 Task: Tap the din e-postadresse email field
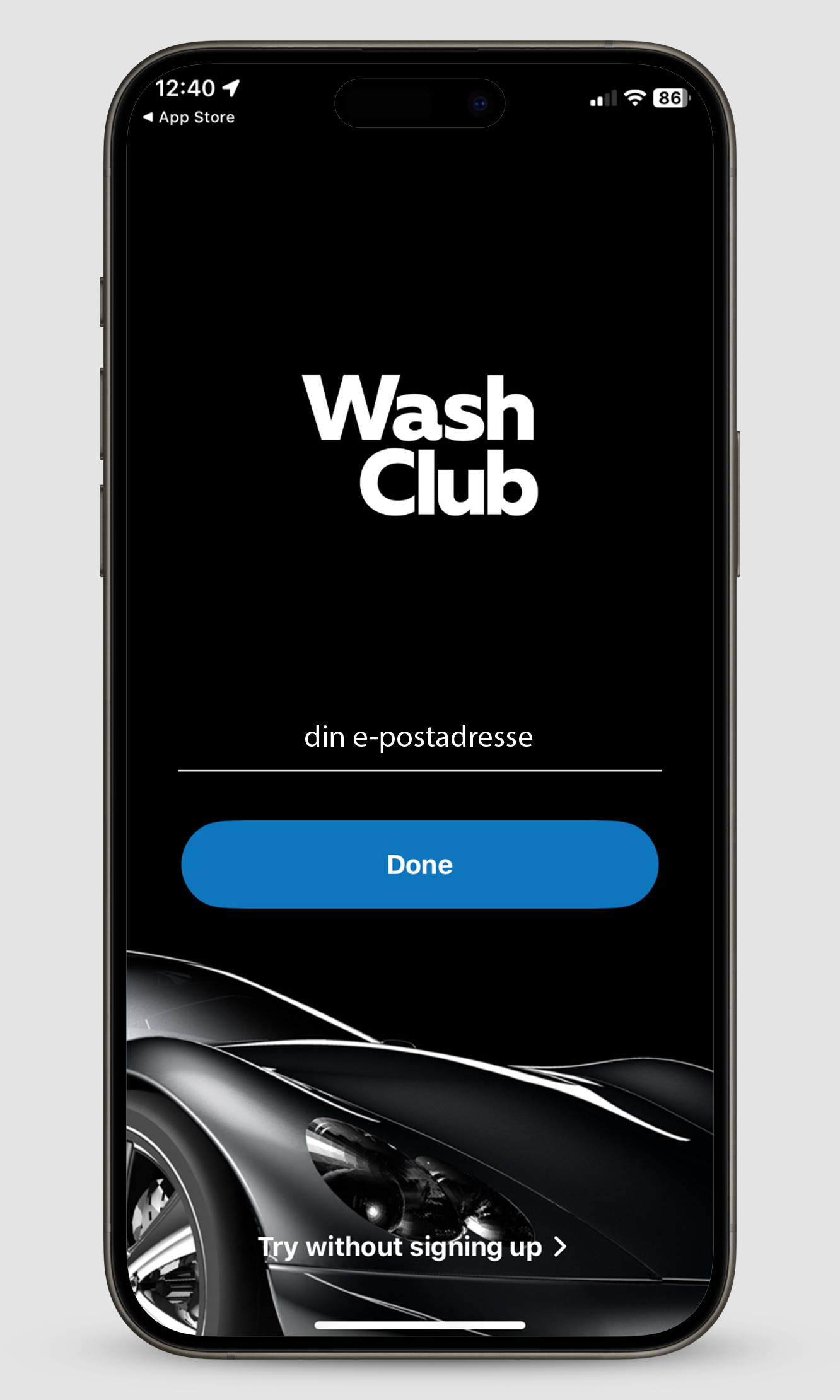point(419,738)
